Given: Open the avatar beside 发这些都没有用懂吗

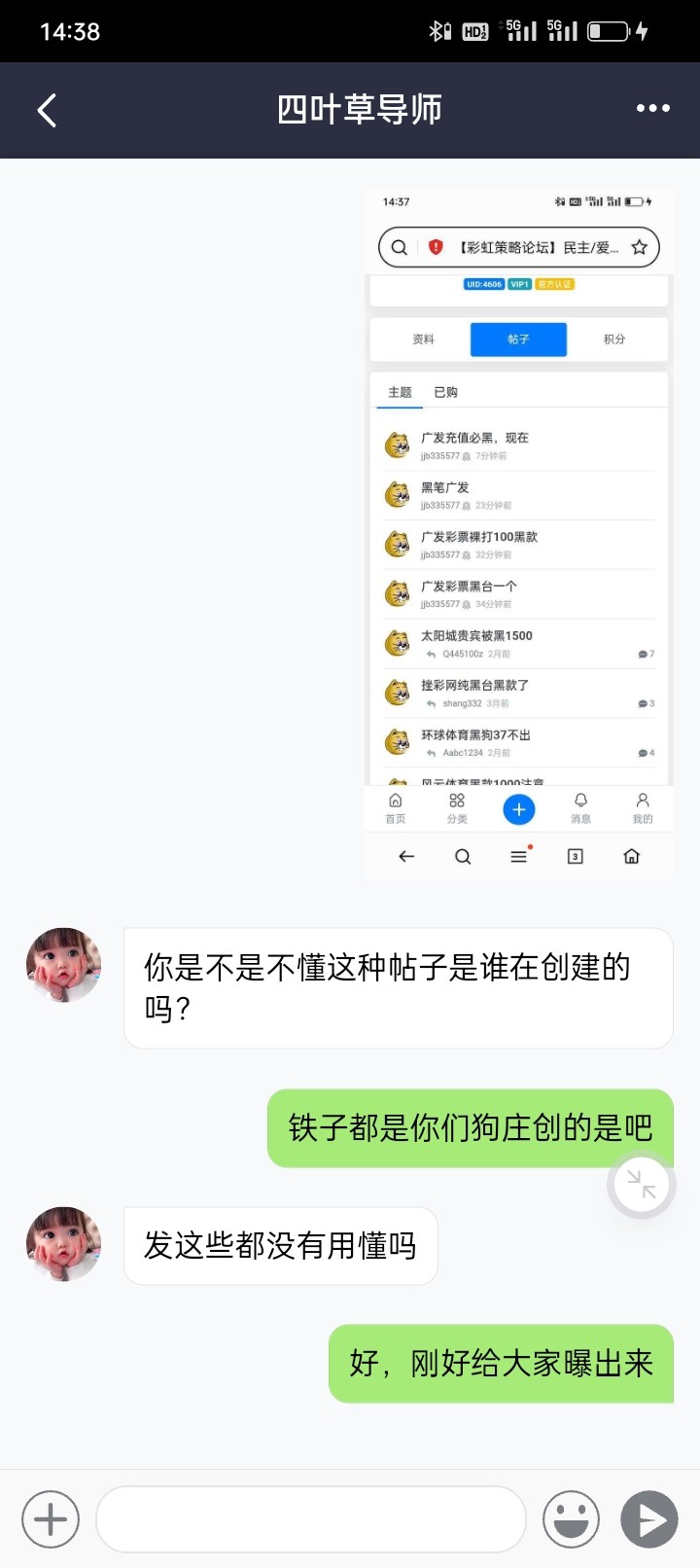Looking at the screenshot, I should (64, 1244).
